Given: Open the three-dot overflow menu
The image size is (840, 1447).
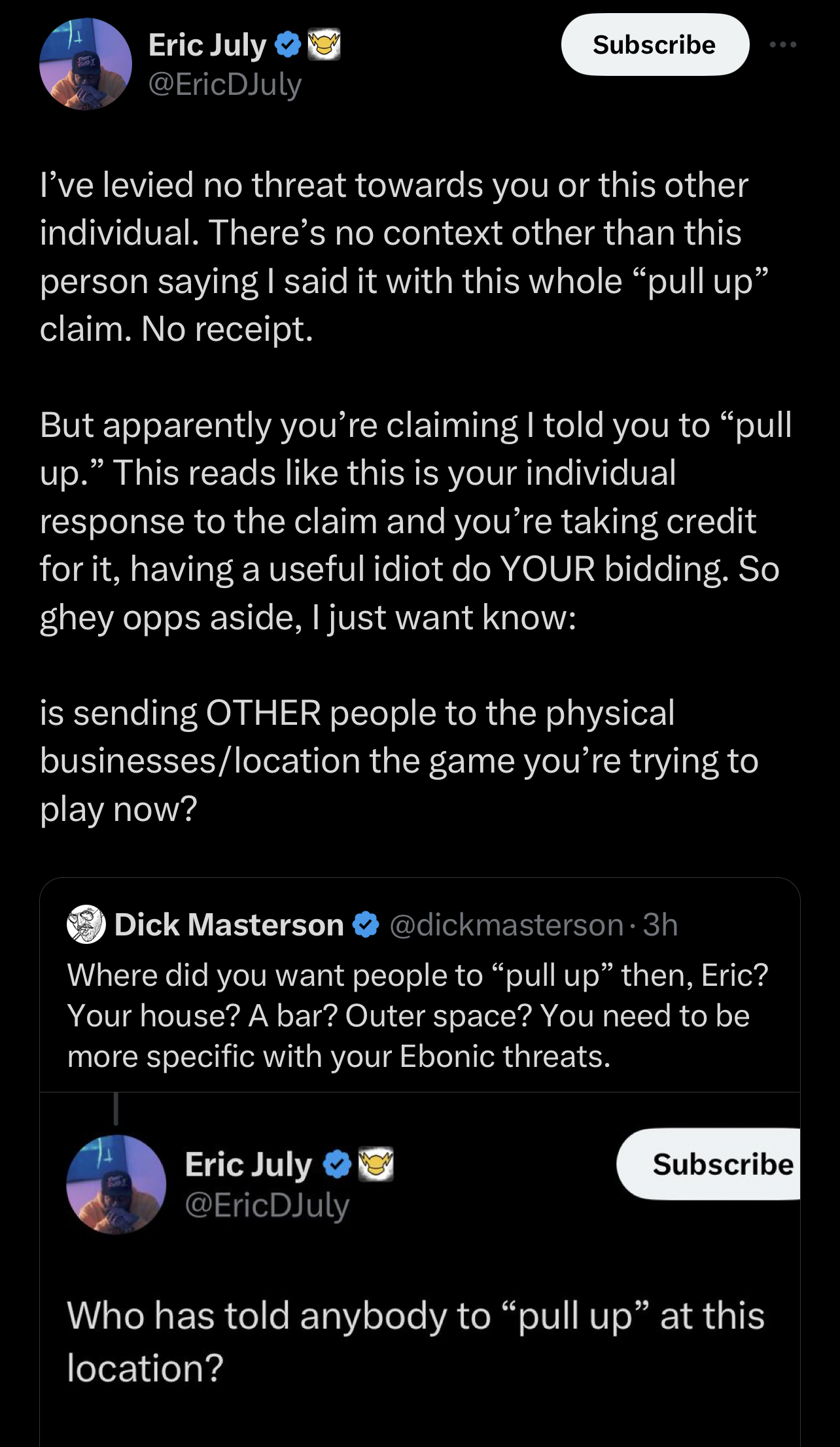Looking at the screenshot, I should 783,44.
